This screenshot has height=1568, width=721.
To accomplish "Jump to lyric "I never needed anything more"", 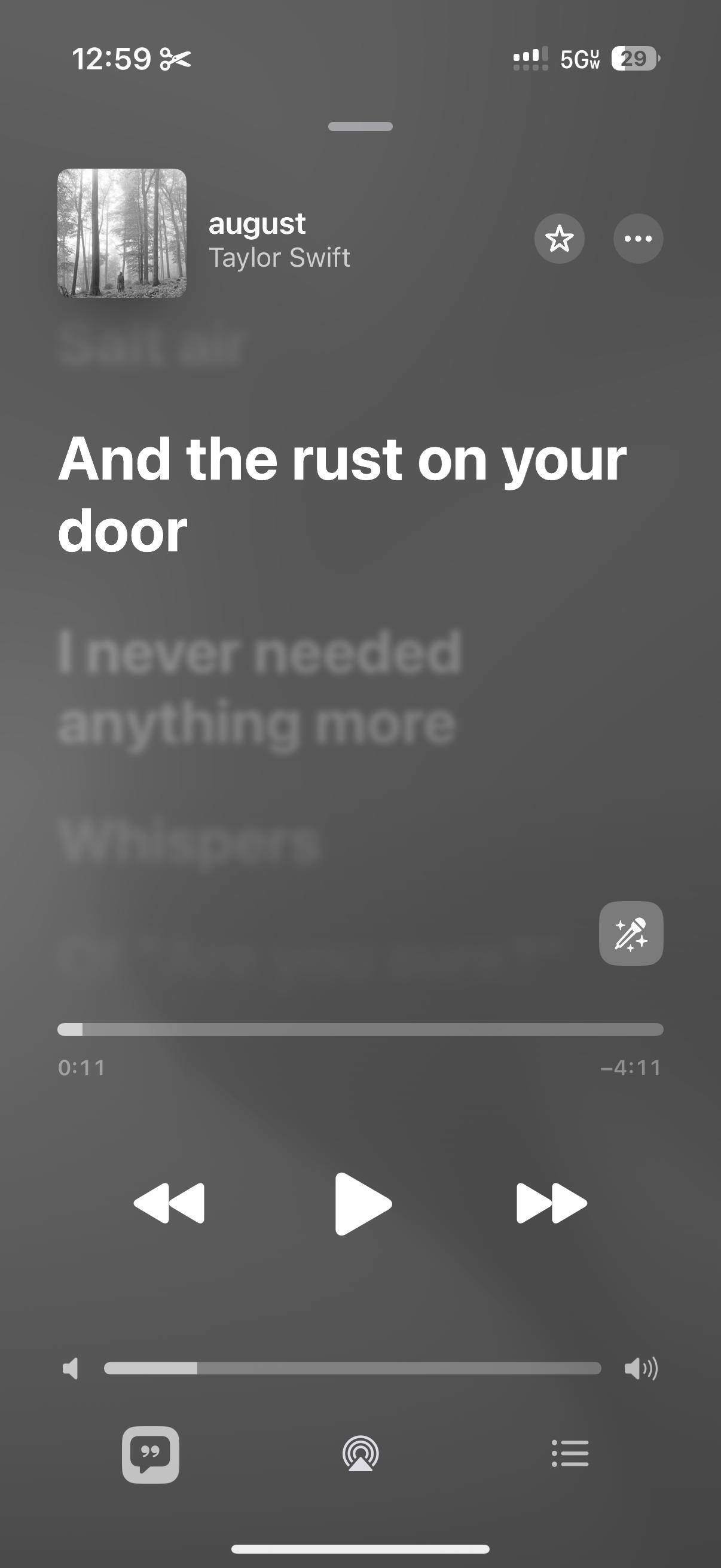I will click(259, 688).
